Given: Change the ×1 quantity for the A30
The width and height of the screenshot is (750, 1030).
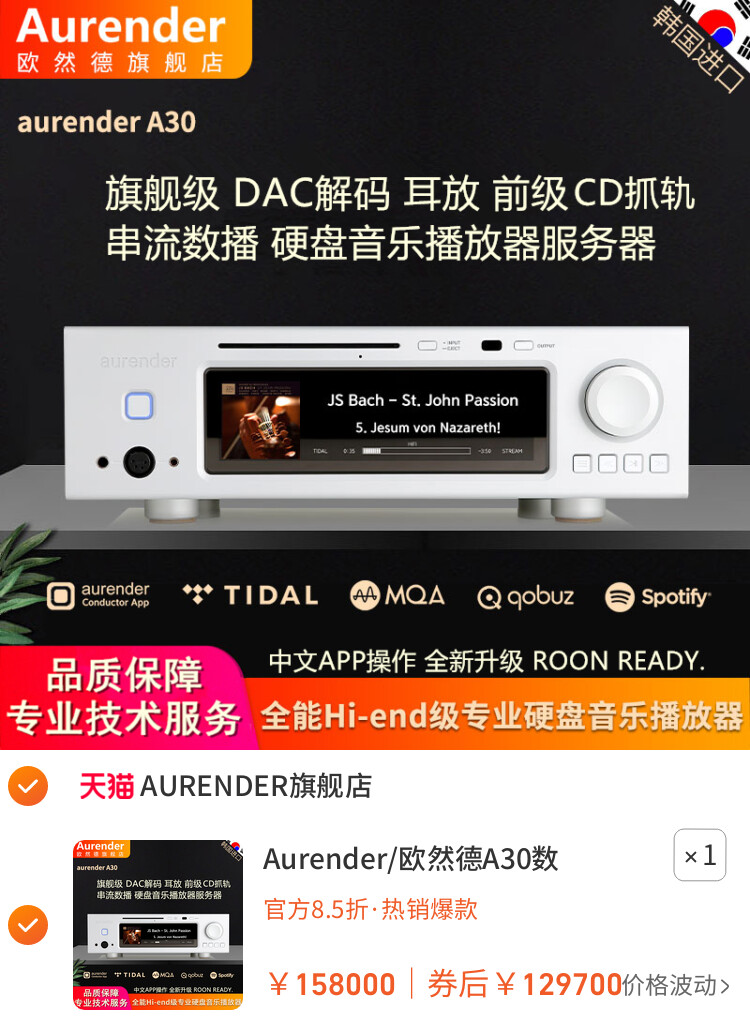Looking at the screenshot, I should coord(699,856).
